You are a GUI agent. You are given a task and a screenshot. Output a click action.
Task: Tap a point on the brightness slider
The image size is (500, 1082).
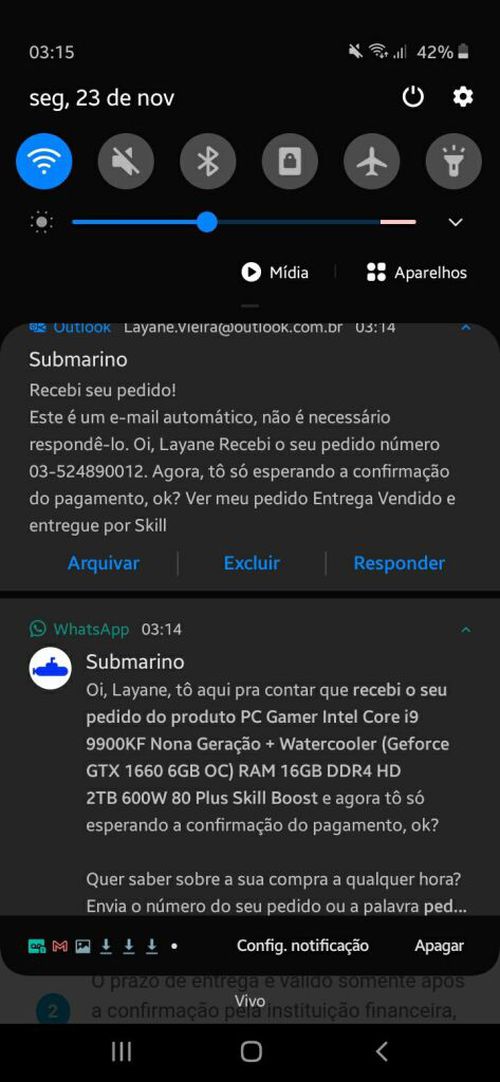(243, 222)
